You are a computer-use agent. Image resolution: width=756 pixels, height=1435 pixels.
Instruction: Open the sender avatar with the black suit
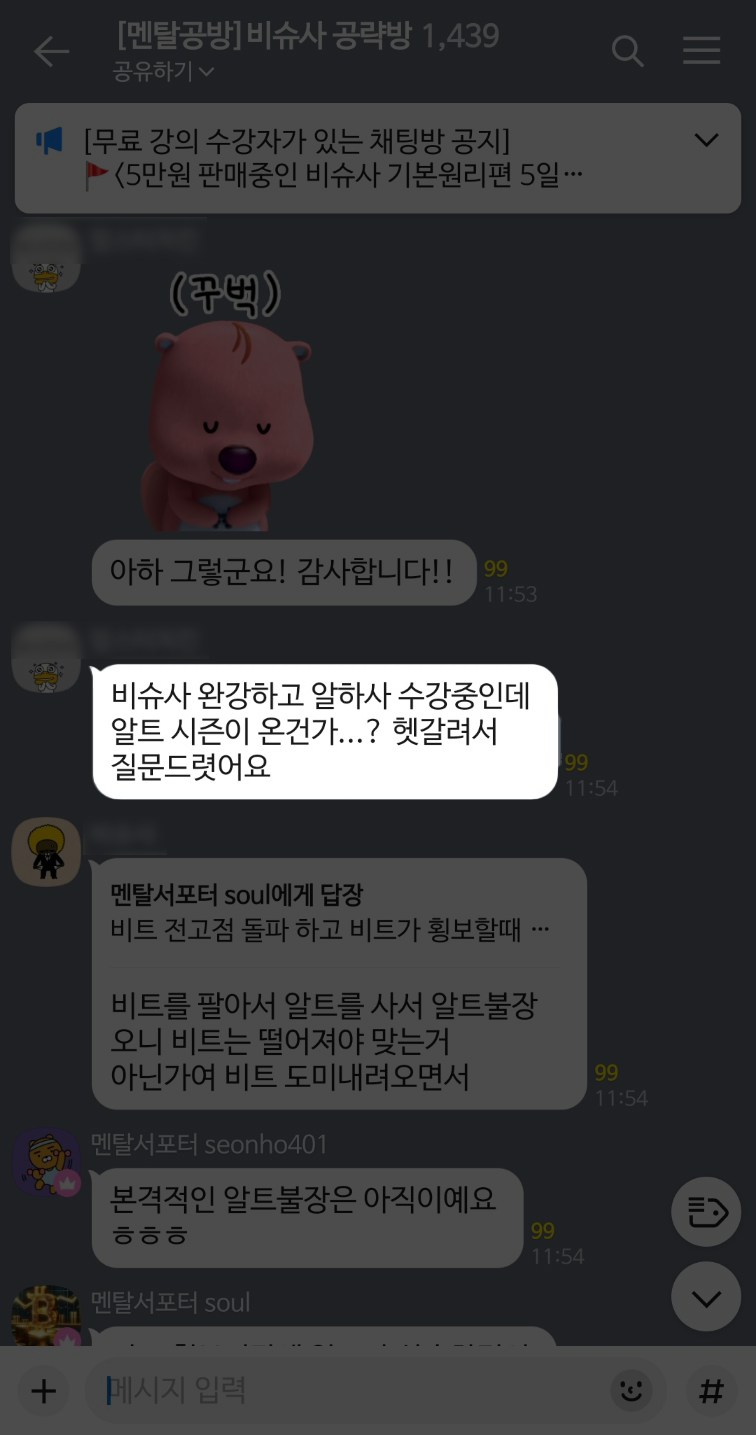click(x=46, y=852)
